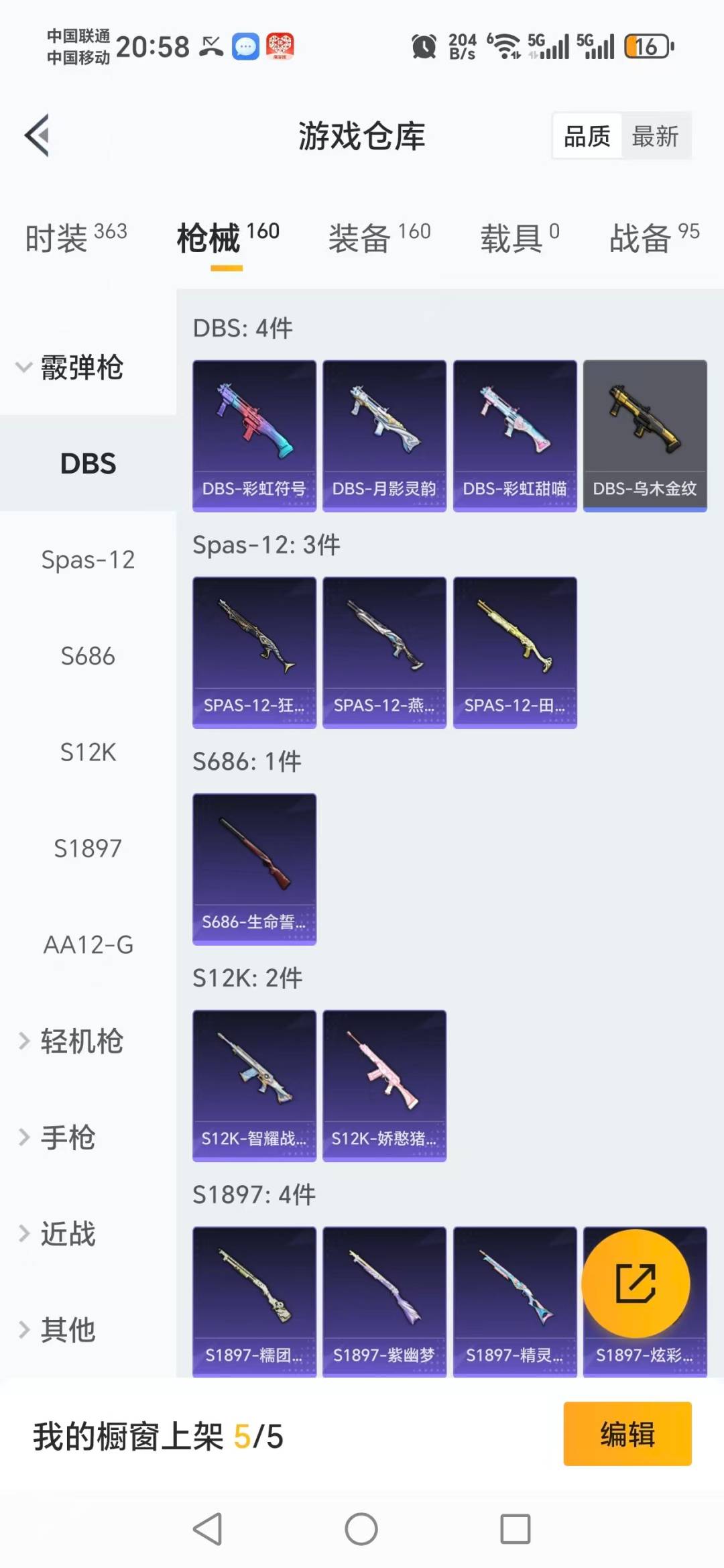Select AA12-G in the sidebar

click(x=86, y=944)
